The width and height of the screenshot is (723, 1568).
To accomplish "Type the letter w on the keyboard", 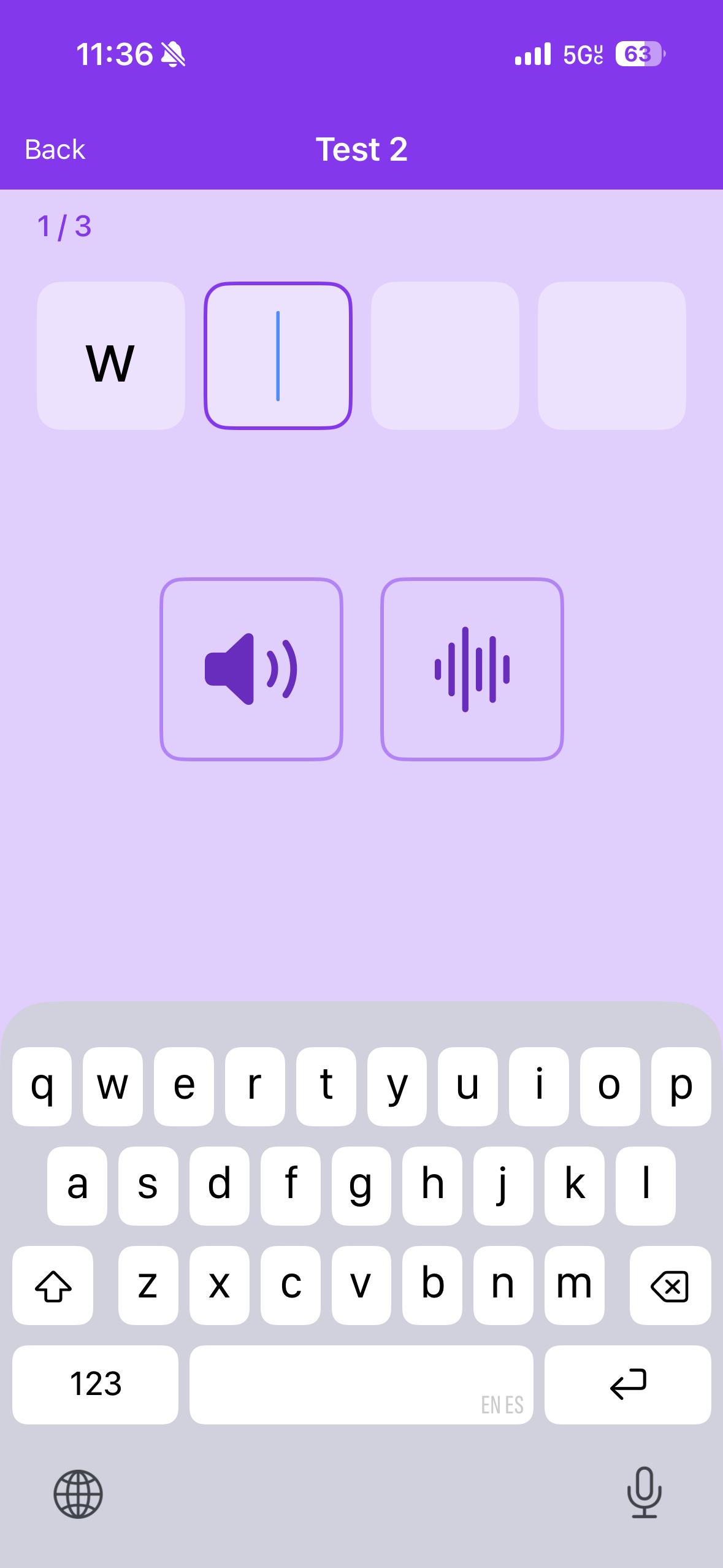I will (x=113, y=1085).
